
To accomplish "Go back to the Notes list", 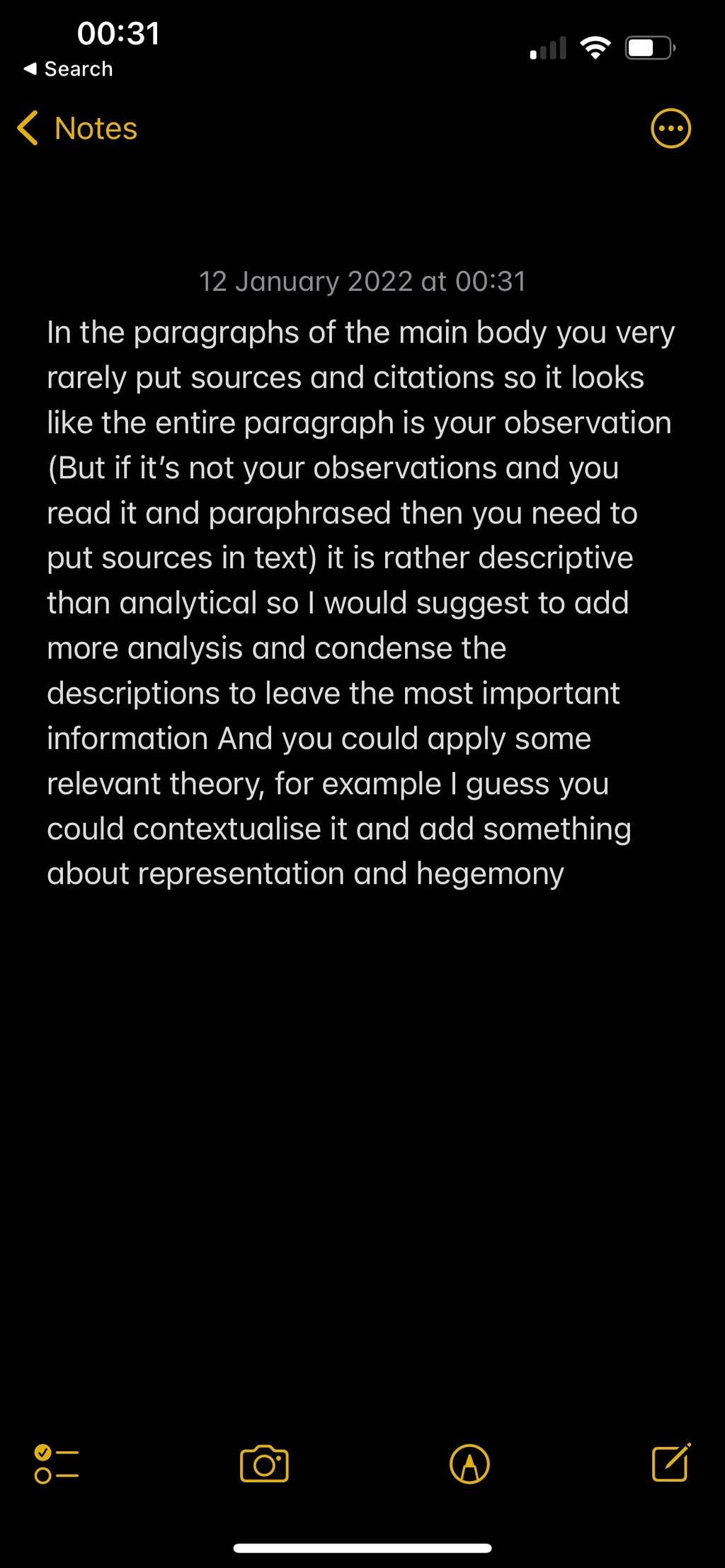I will point(76,129).
